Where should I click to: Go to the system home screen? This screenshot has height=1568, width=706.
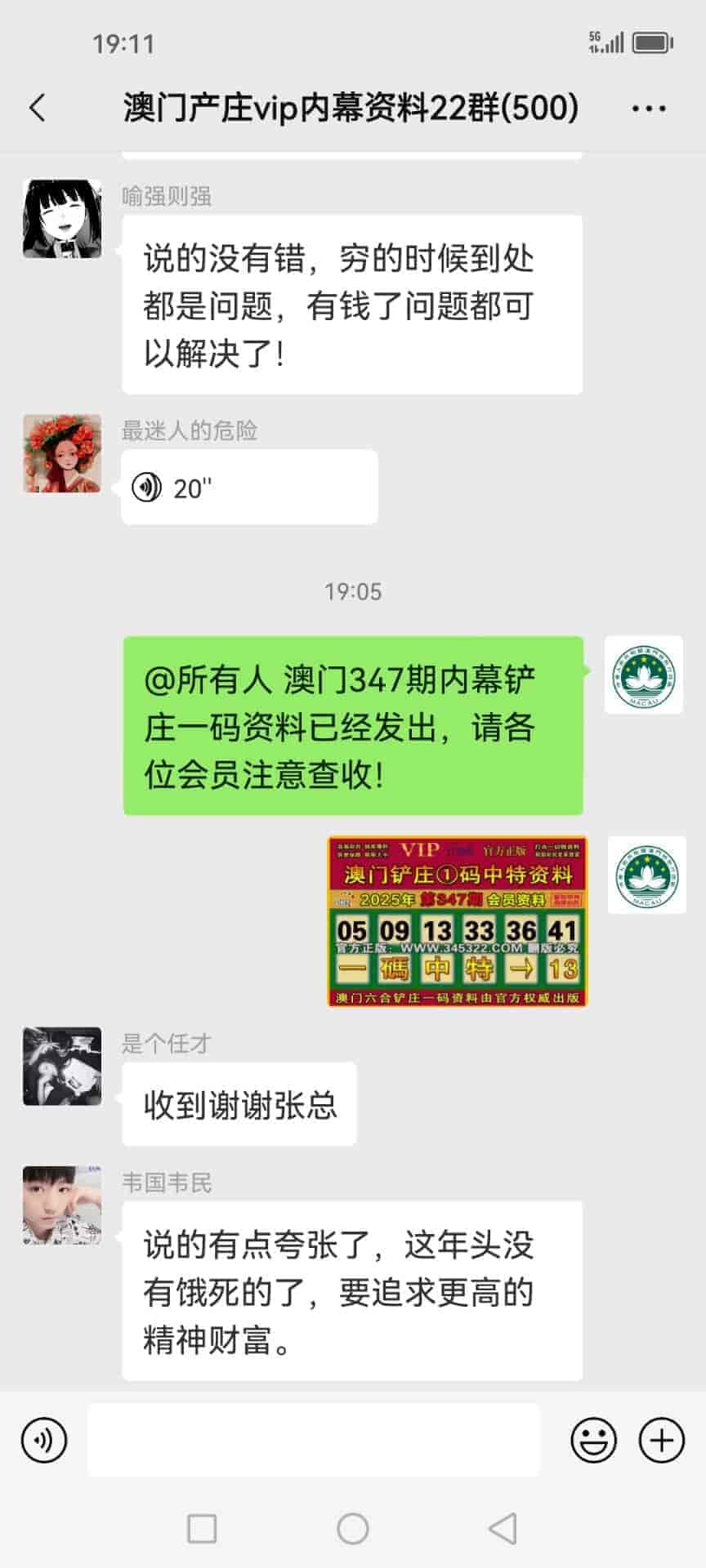(x=353, y=1528)
